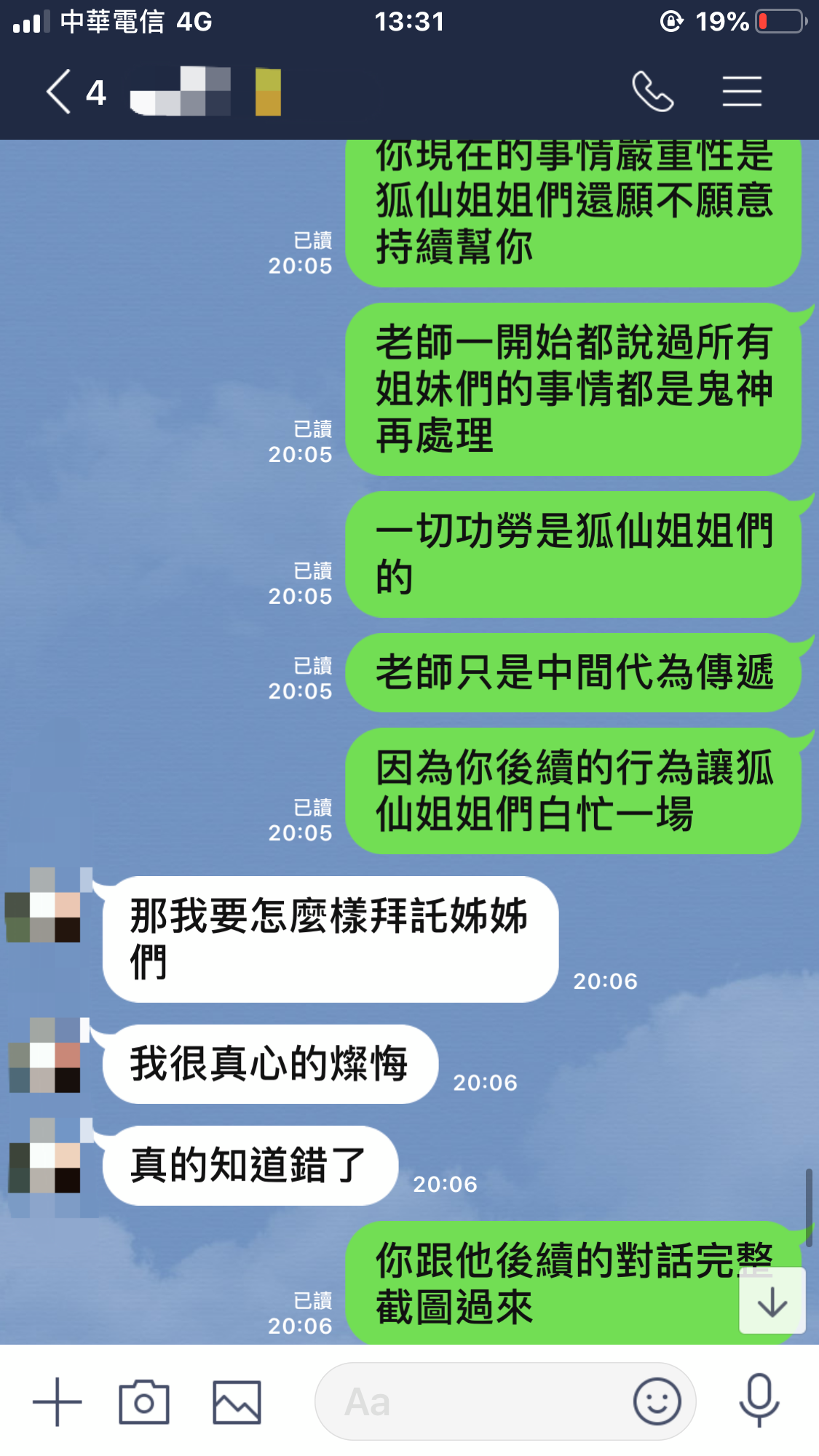This screenshot has width=819, height=1456.
Task: Open the chat menu
Action: [x=742, y=92]
